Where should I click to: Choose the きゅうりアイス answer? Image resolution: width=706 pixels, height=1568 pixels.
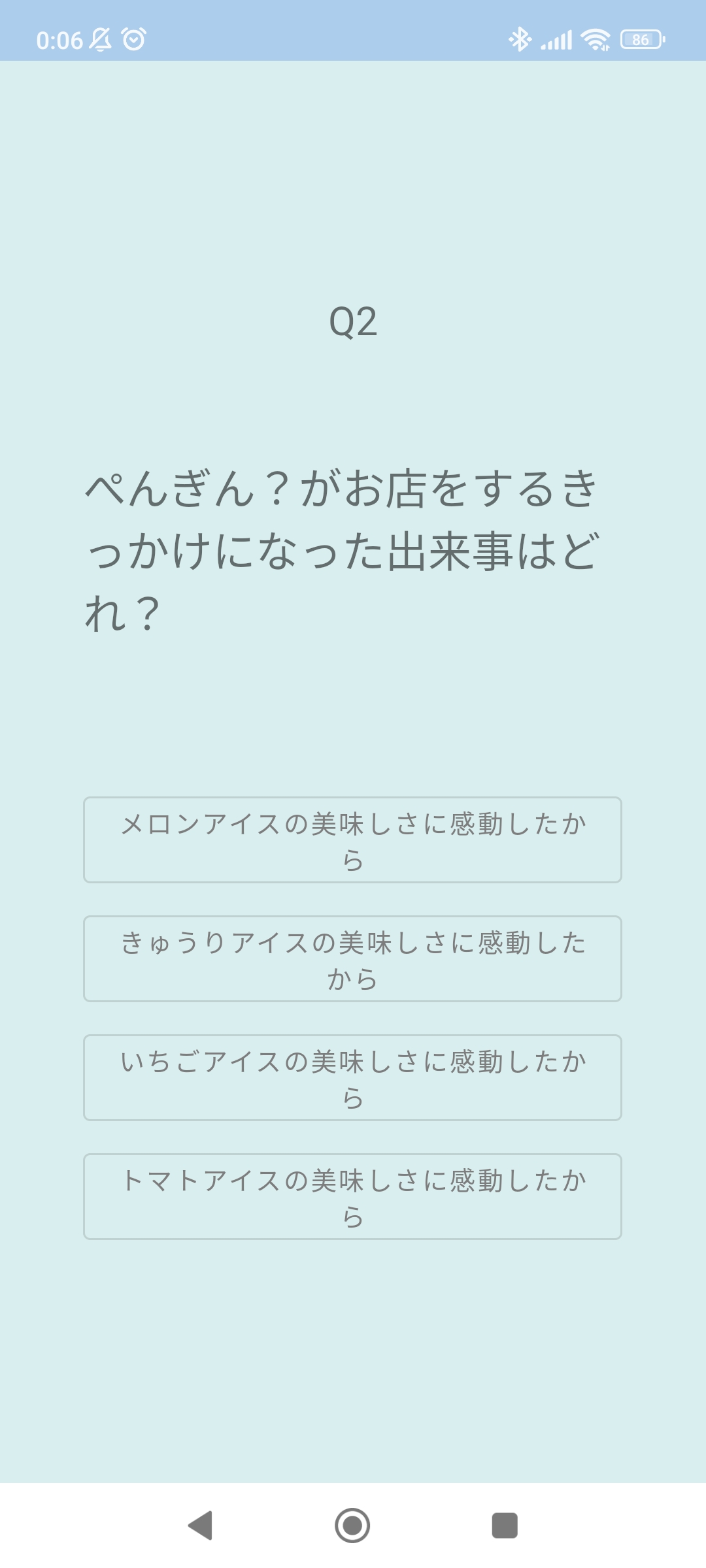tap(352, 958)
